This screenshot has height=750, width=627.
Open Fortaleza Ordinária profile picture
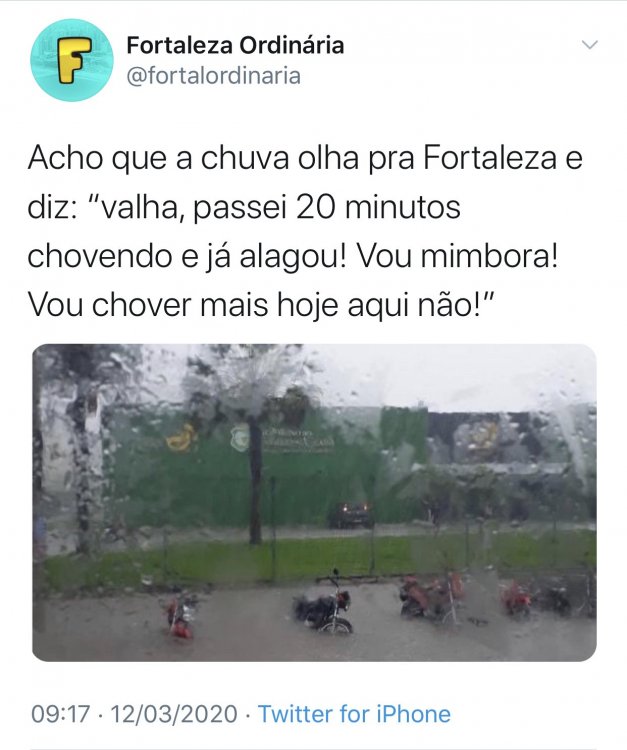(71, 60)
